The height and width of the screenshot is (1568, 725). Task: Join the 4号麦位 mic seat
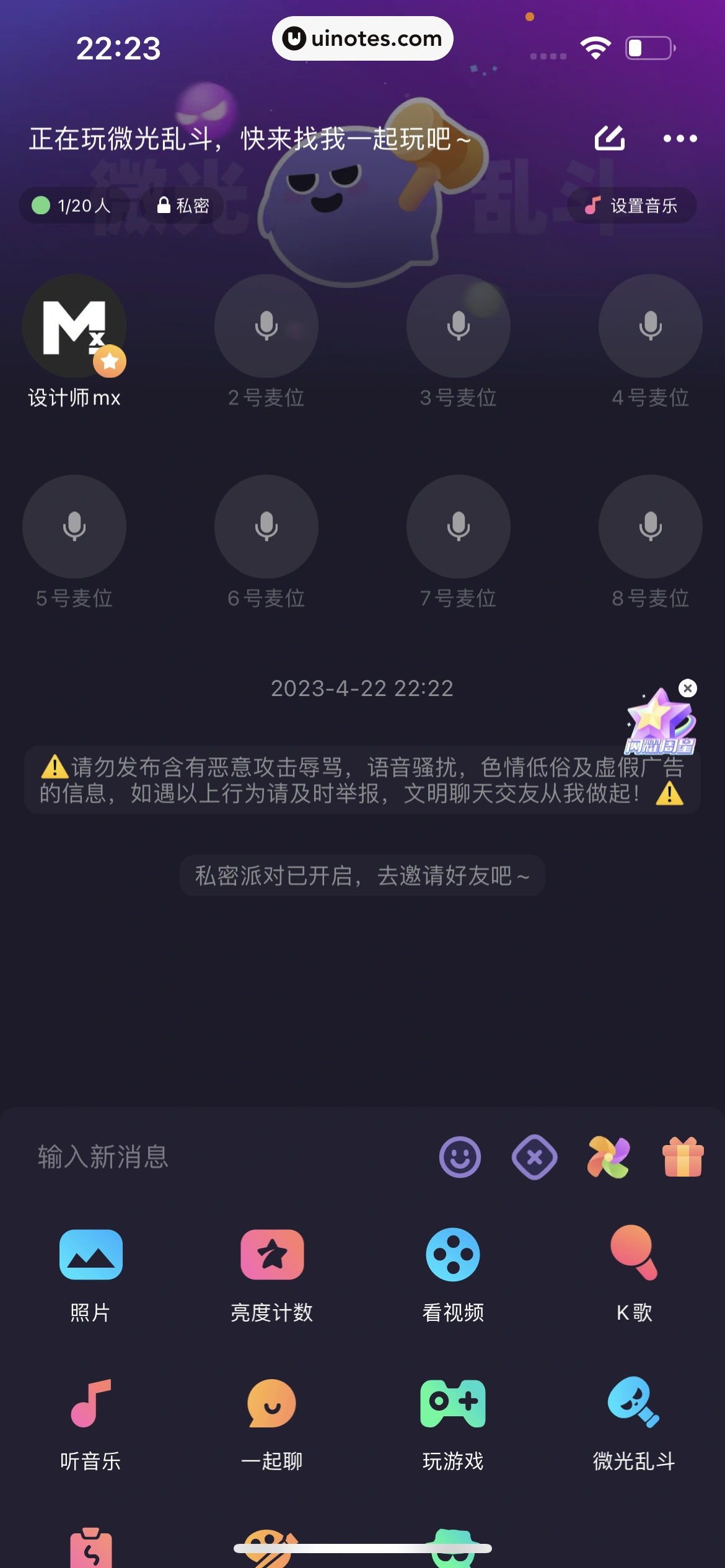pos(650,326)
